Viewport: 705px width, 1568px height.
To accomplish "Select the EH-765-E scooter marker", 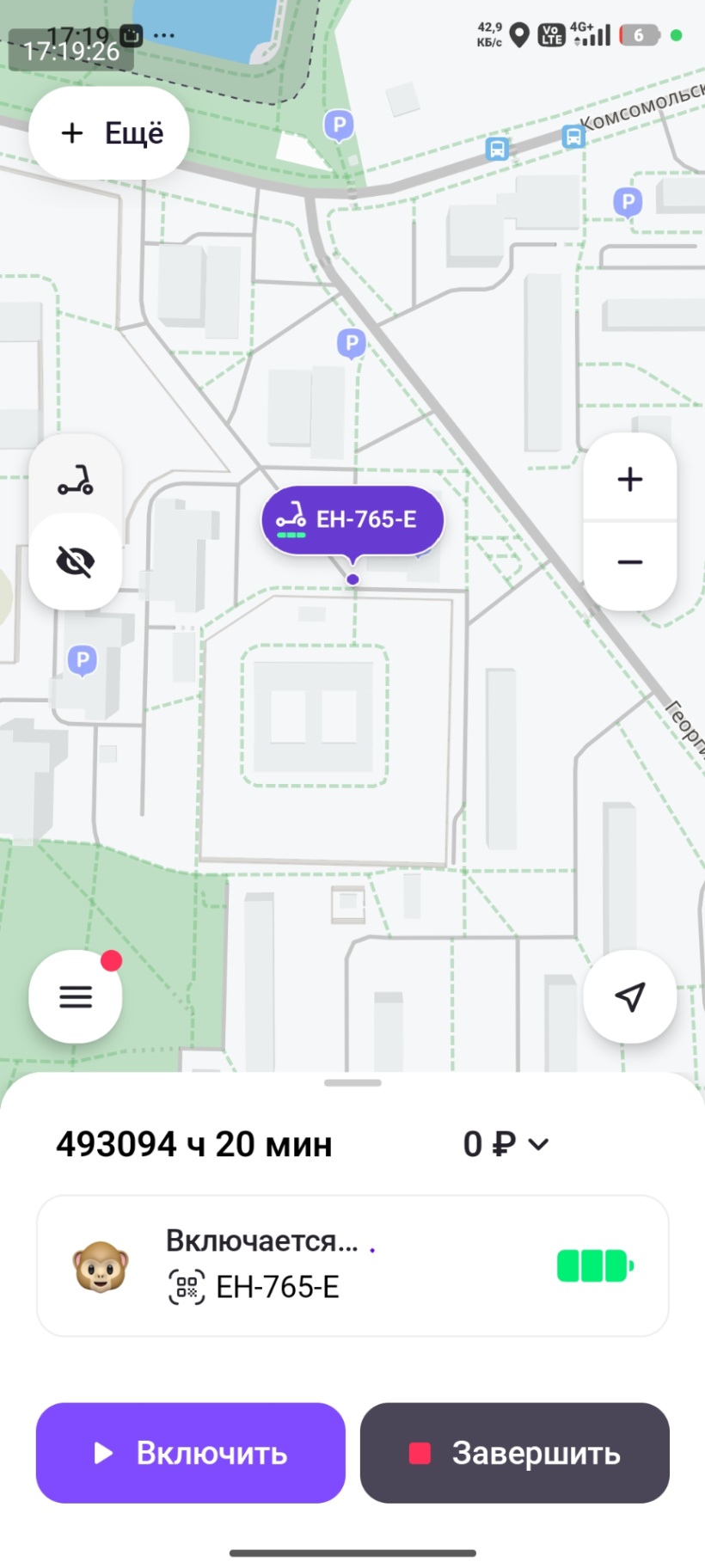I will coord(352,519).
